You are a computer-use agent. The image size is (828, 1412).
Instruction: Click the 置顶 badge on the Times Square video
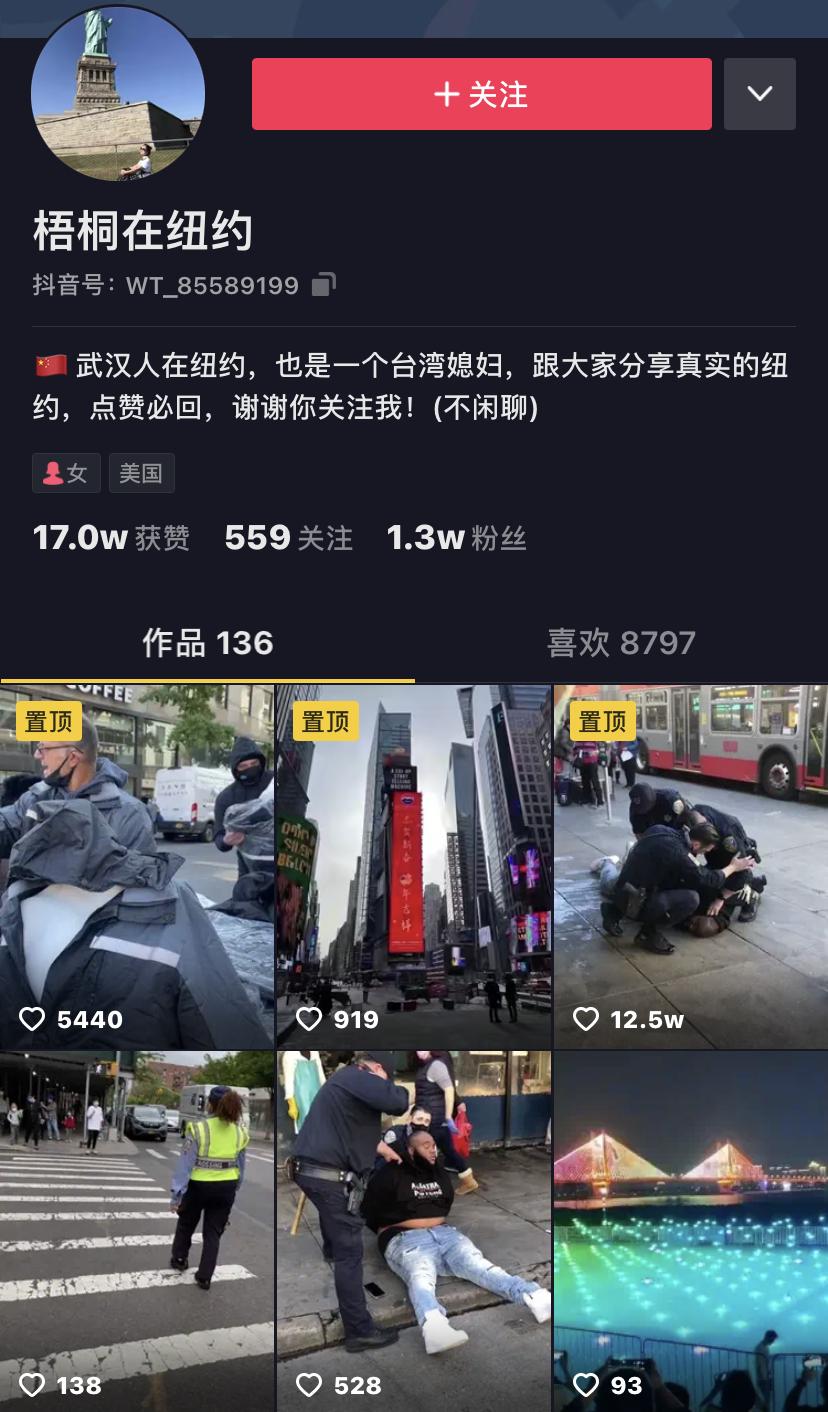(325, 720)
